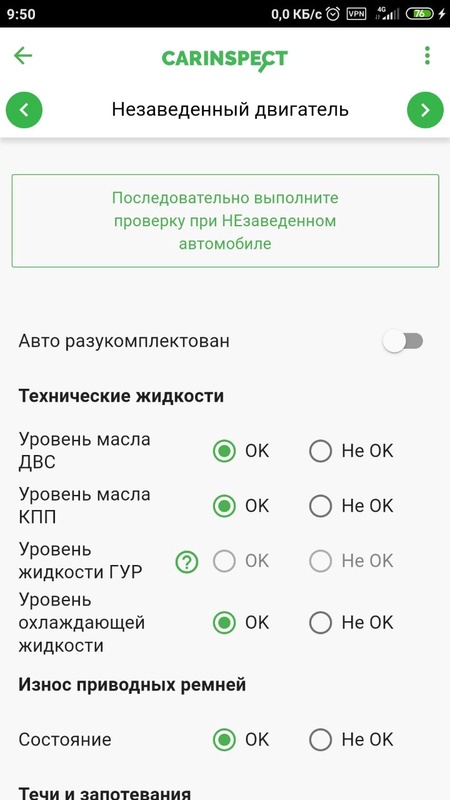This screenshot has height=800, width=450.
Task: Open help hint for Уровень жидкости ГУР
Action: click(x=187, y=562)
